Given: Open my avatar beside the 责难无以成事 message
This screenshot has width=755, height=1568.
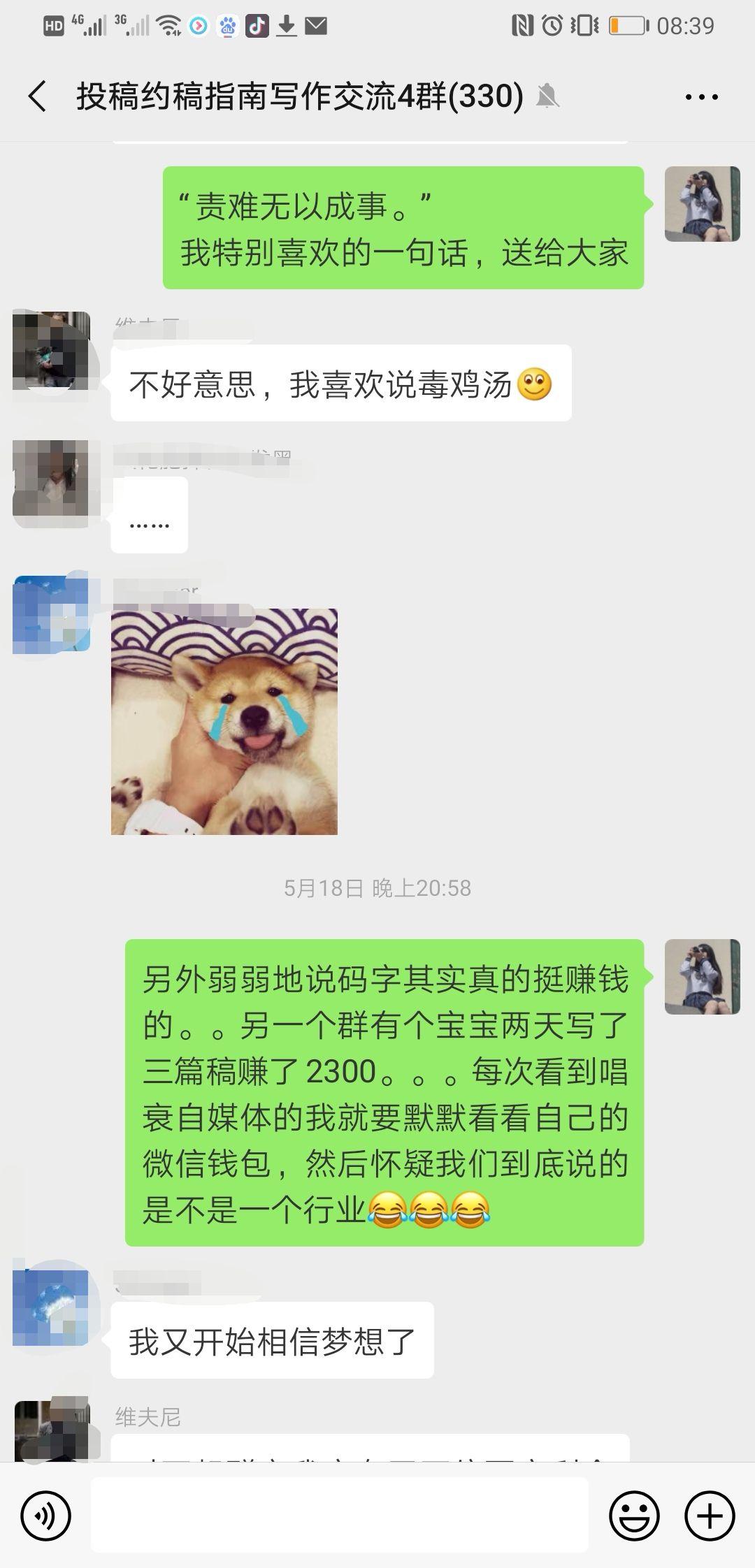Looking at the screenshot, I should pos(702,204).
